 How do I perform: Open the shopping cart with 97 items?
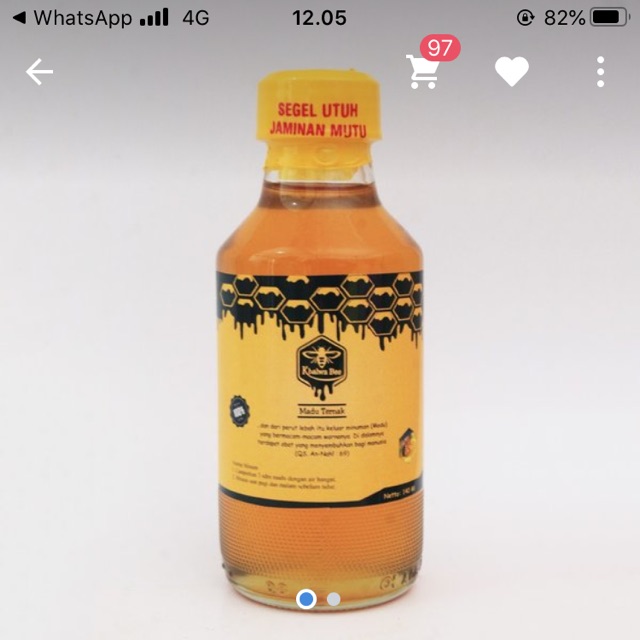(424, 72)
